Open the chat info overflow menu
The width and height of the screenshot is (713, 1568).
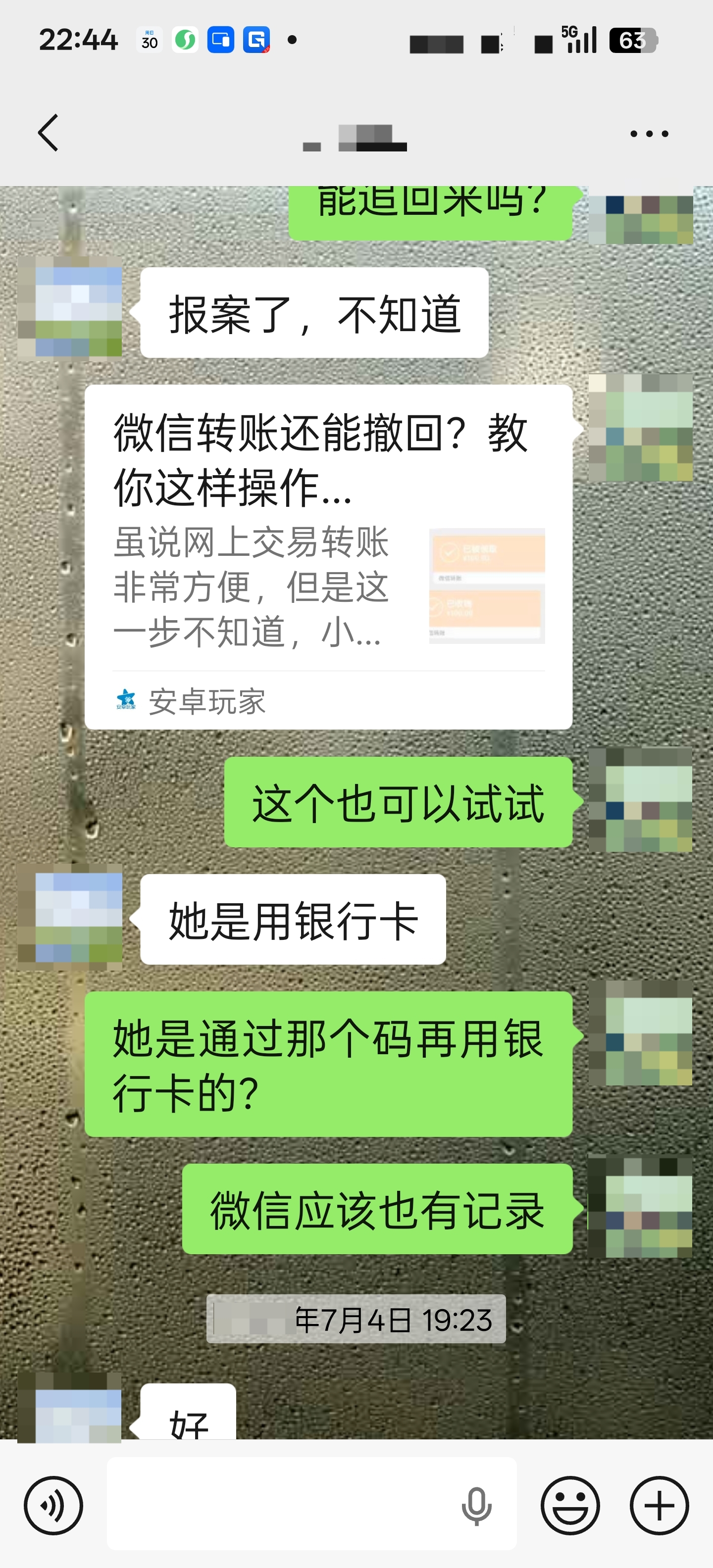649,134
